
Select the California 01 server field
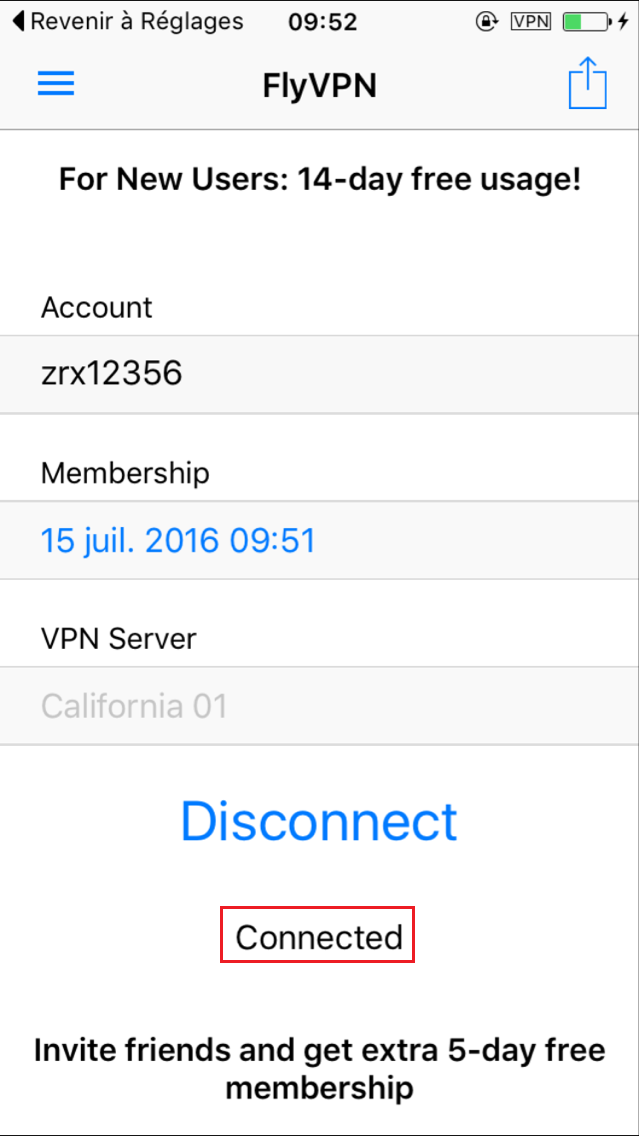coord(320,705)
